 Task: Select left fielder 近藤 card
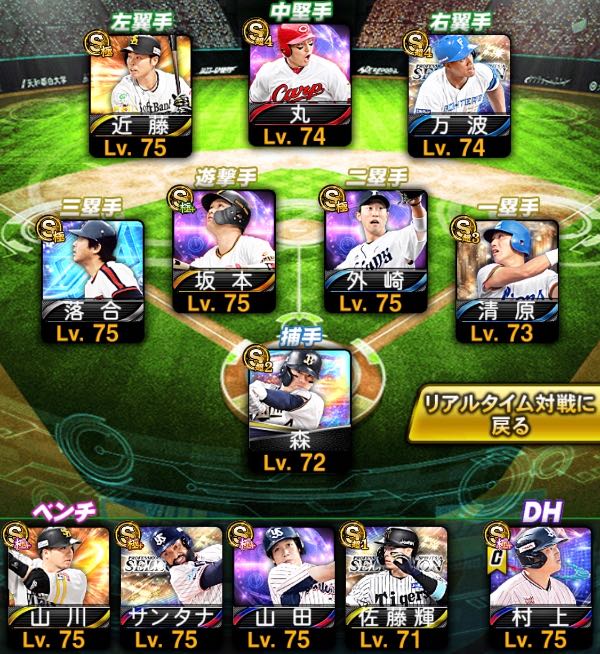click(141, 95)
